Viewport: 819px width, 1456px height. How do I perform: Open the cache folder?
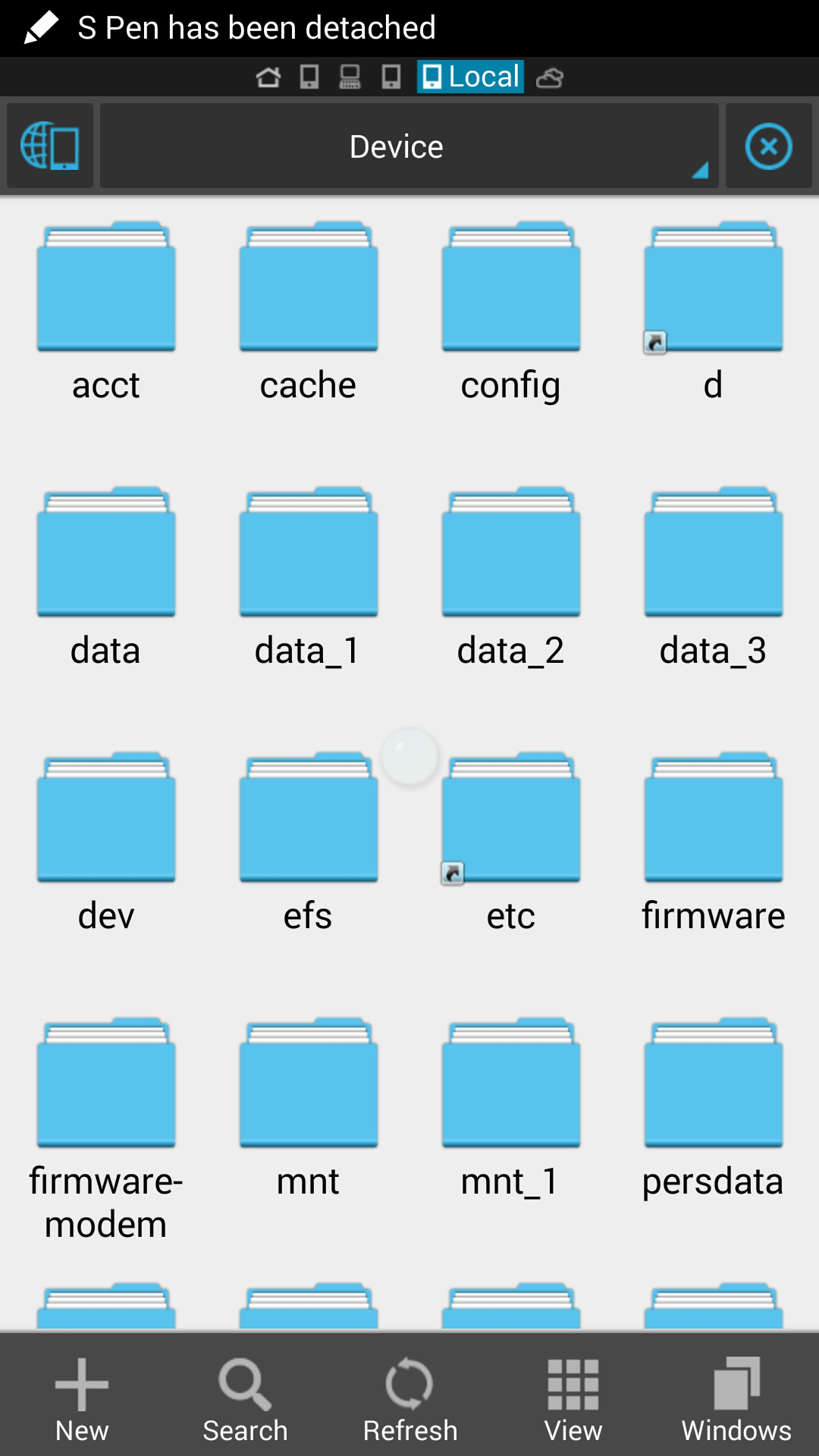(309, 287)
